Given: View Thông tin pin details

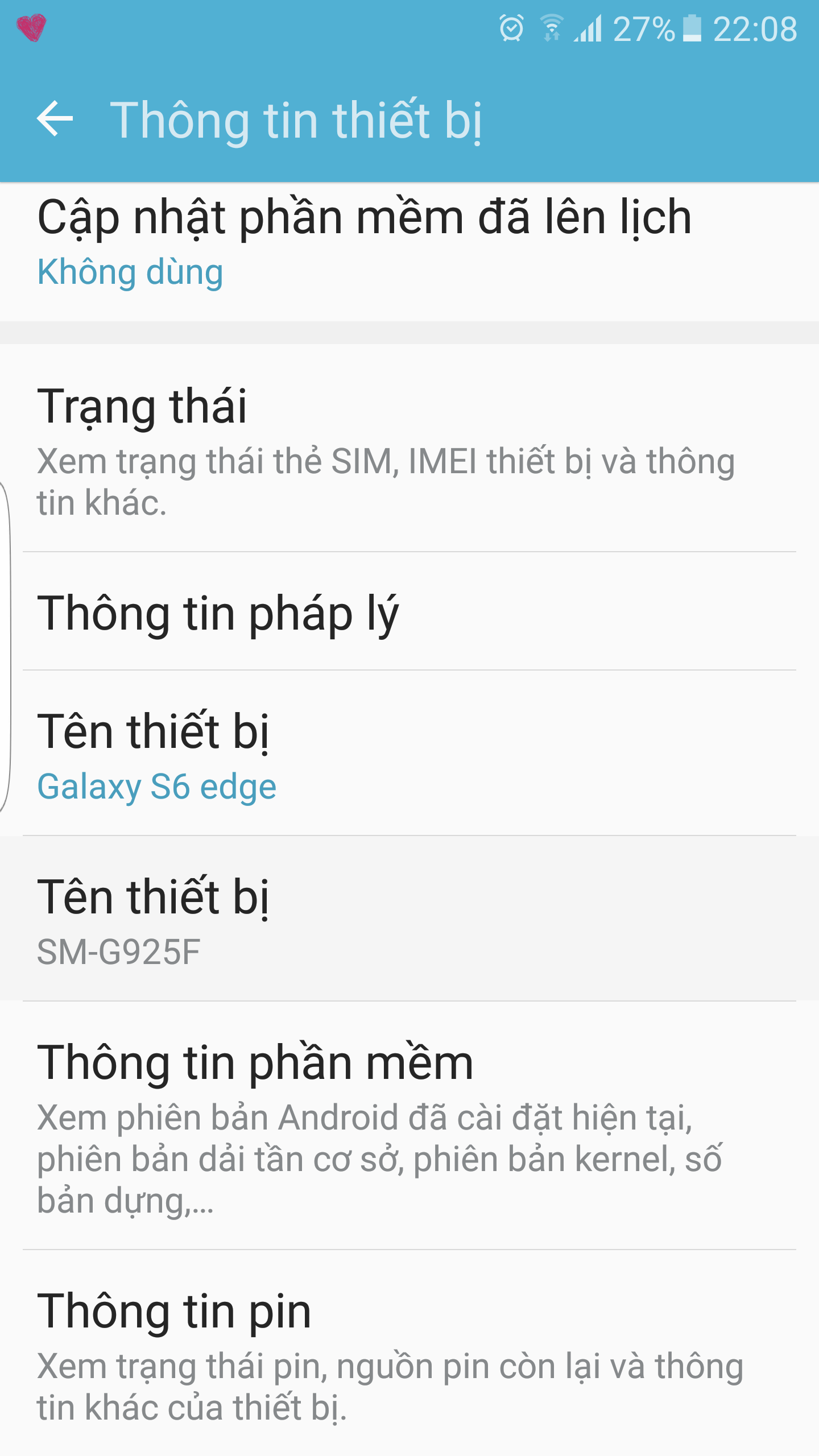Looking at the screenshot, I should (409, 1354).
